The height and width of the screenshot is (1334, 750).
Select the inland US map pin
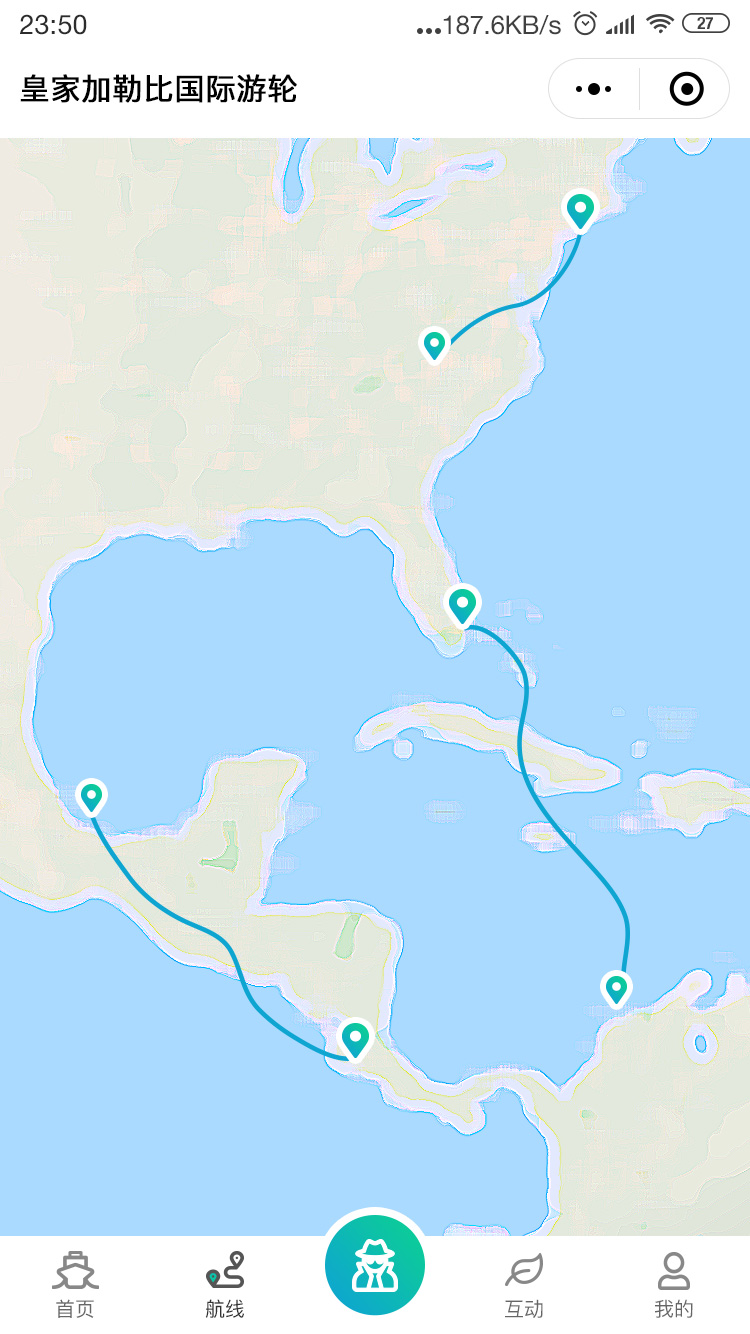pyautogui.click(x=434, y=345)
